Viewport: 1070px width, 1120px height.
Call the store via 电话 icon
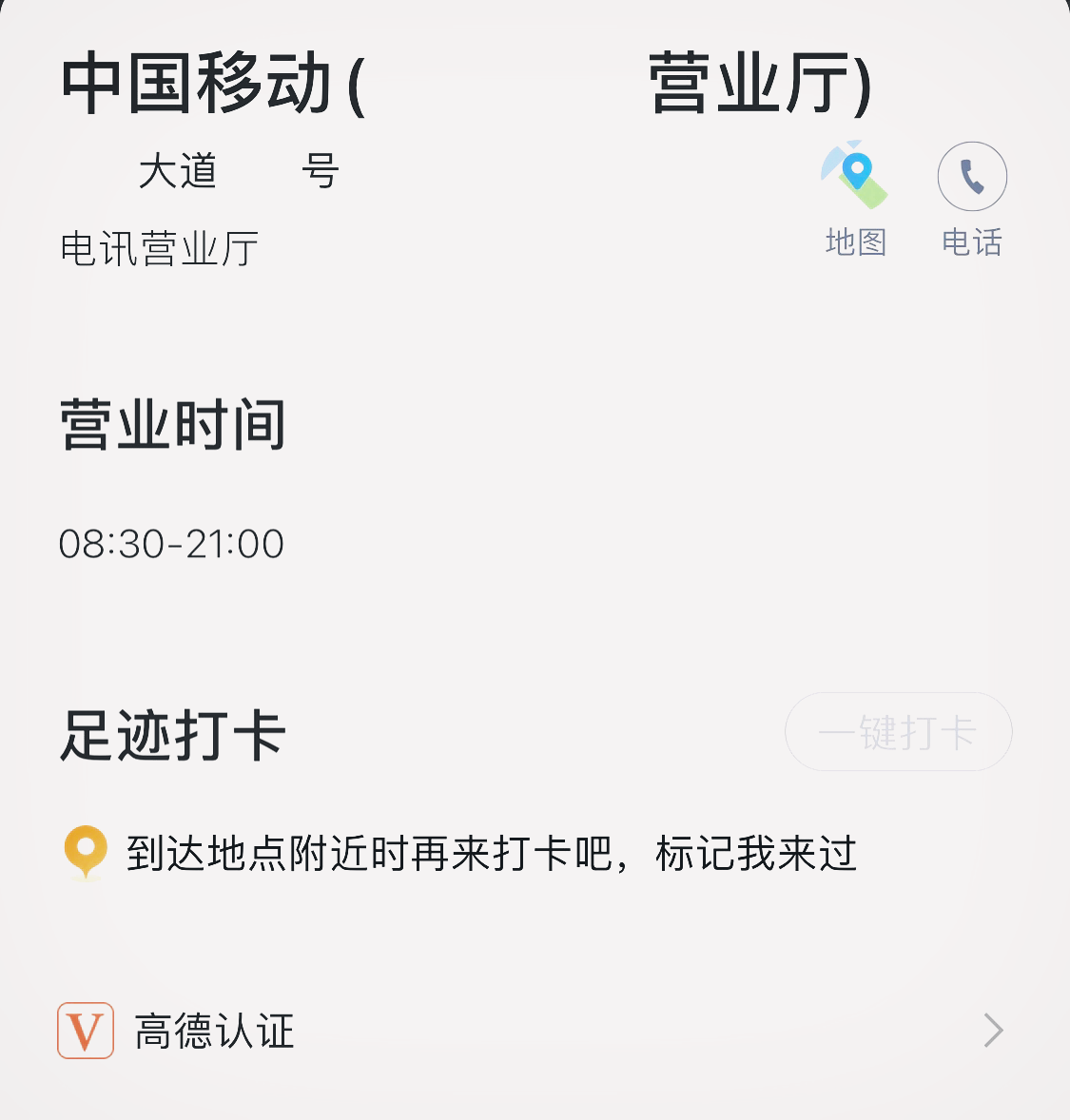(x=971, y=177)
